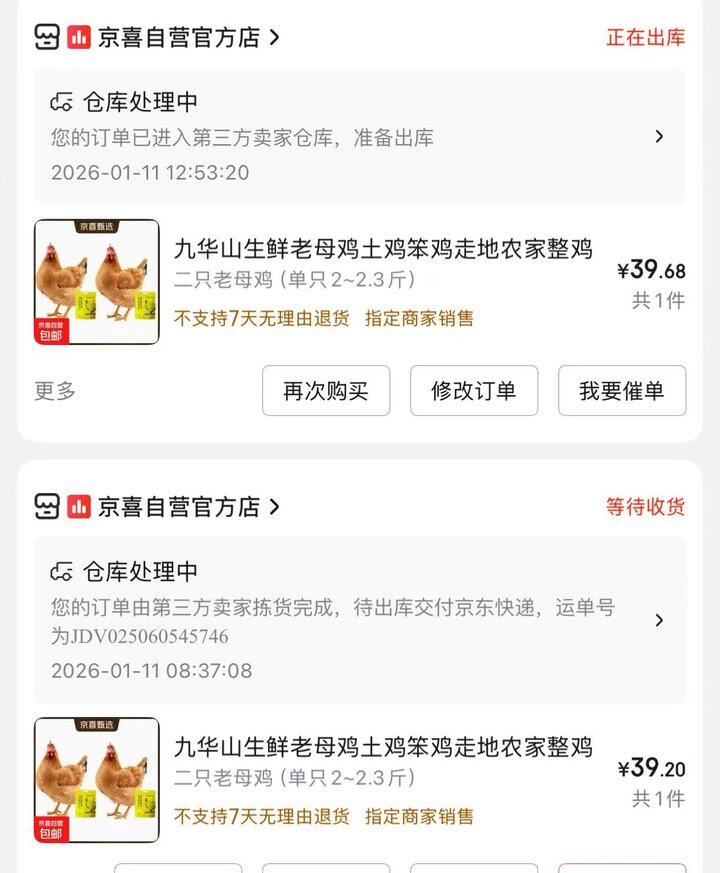The width and height of the screenshot is (720, 873).
Task: Tap 再次购买 to buy again
Action: pos(326,391)
